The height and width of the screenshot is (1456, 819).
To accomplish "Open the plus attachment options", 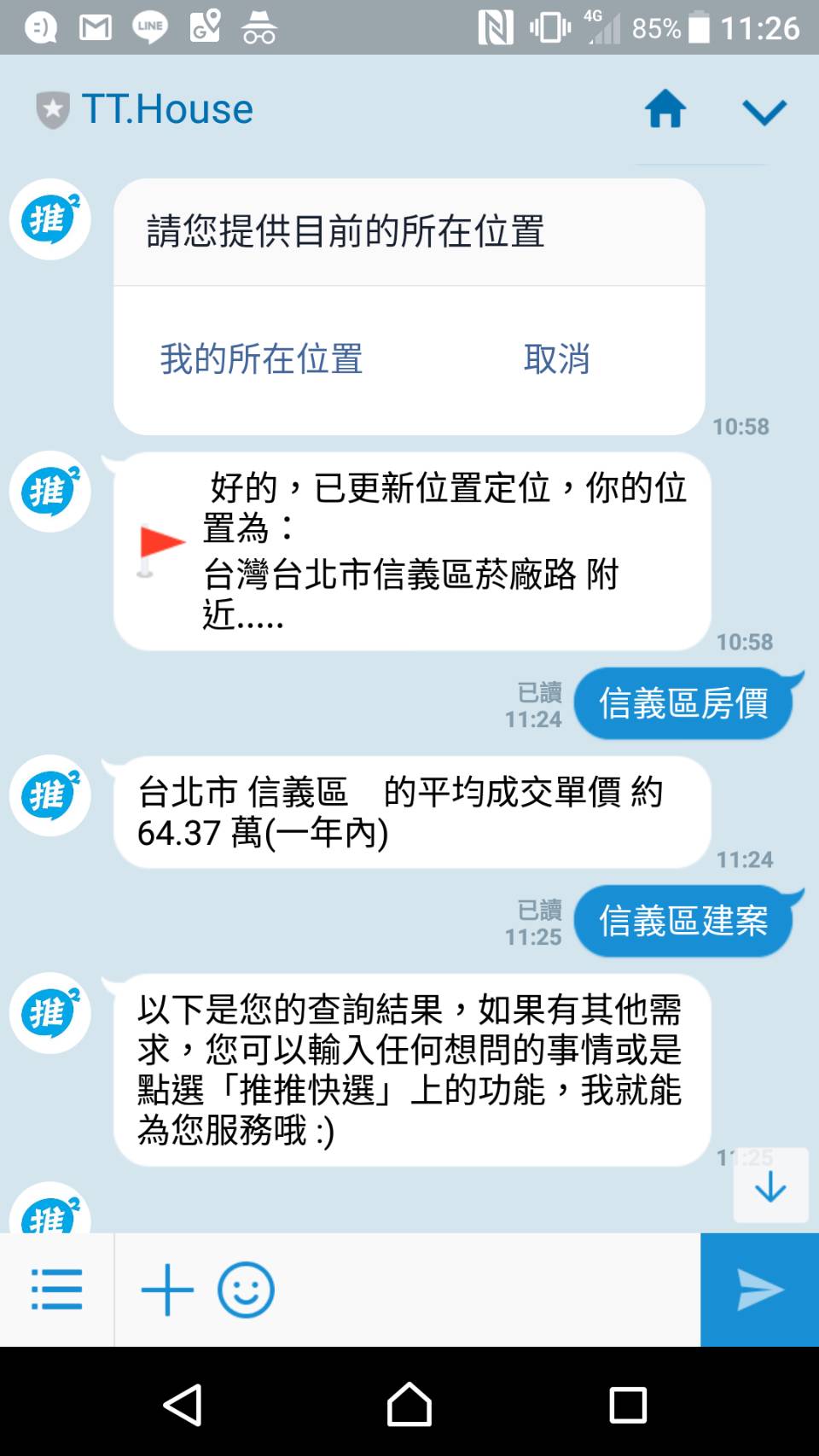I will 166,1290.
